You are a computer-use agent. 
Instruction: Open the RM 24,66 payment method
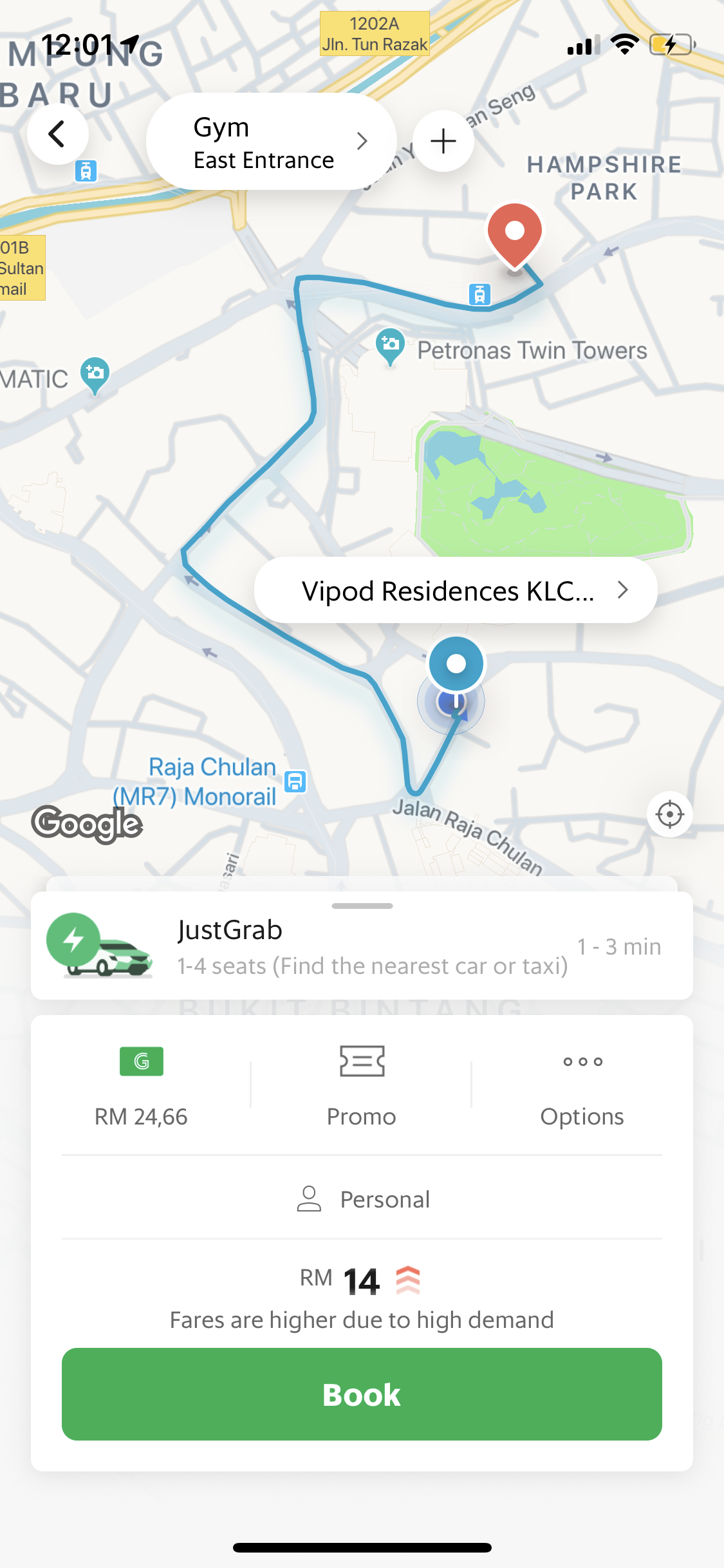click(x=141, y=1085)
